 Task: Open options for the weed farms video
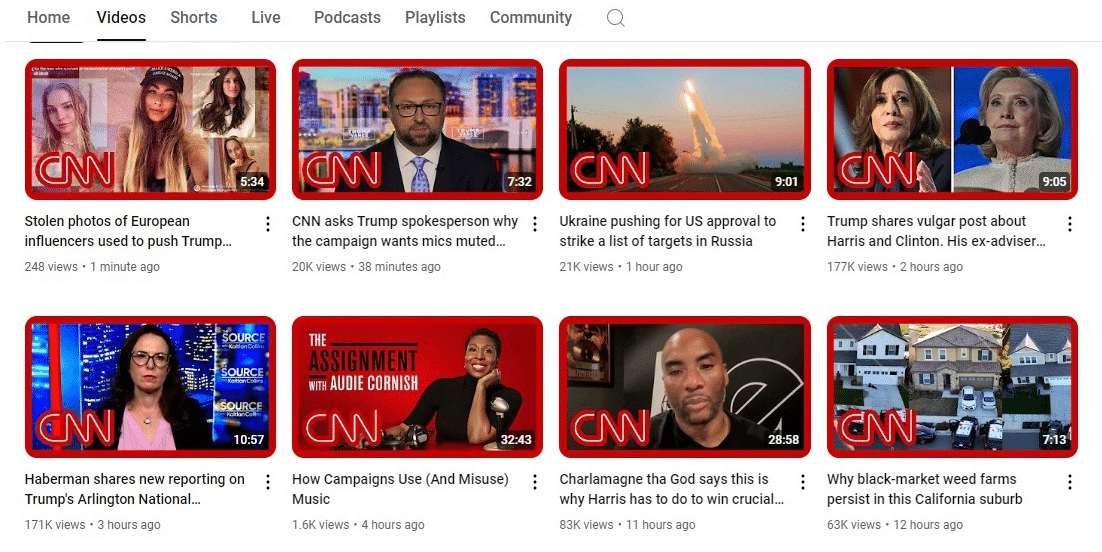1070,482
